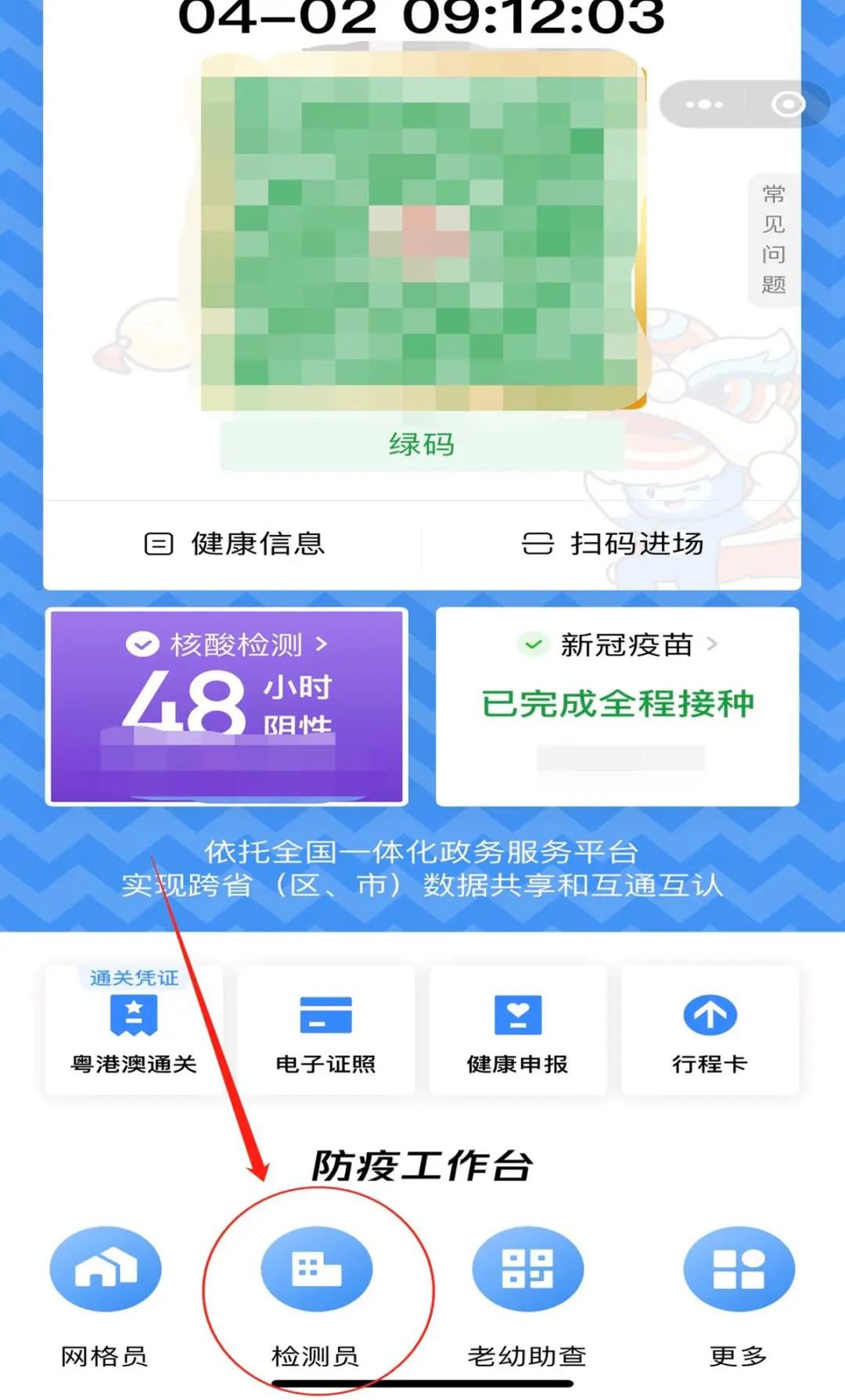Open 老幼助查
Viewport: 845px width, 1400px height.
[527, 1291]
